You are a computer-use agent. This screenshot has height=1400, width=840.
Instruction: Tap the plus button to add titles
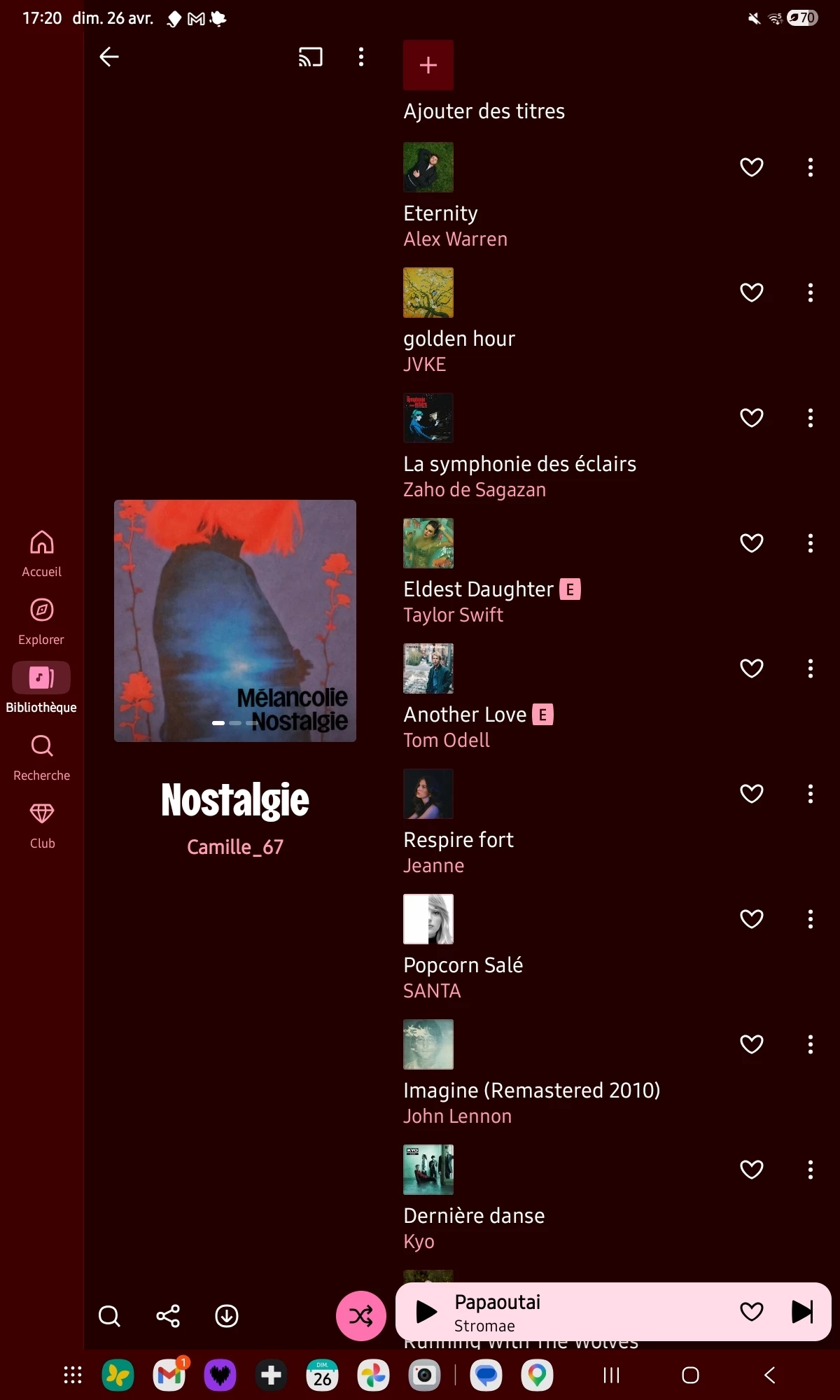pyautogui.click(x=428, y=65)
